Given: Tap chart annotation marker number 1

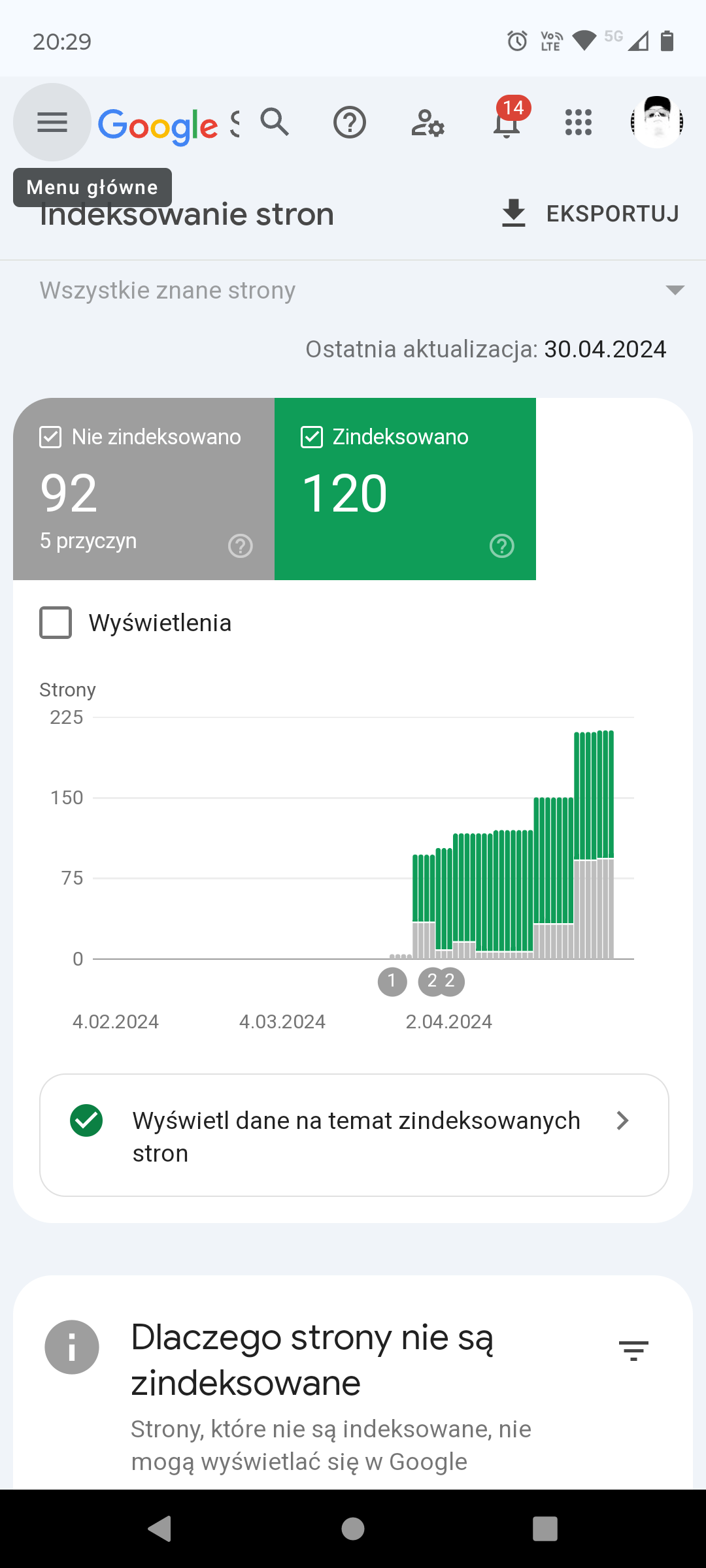Looking at the screenshot, I should tap(392, 981).
